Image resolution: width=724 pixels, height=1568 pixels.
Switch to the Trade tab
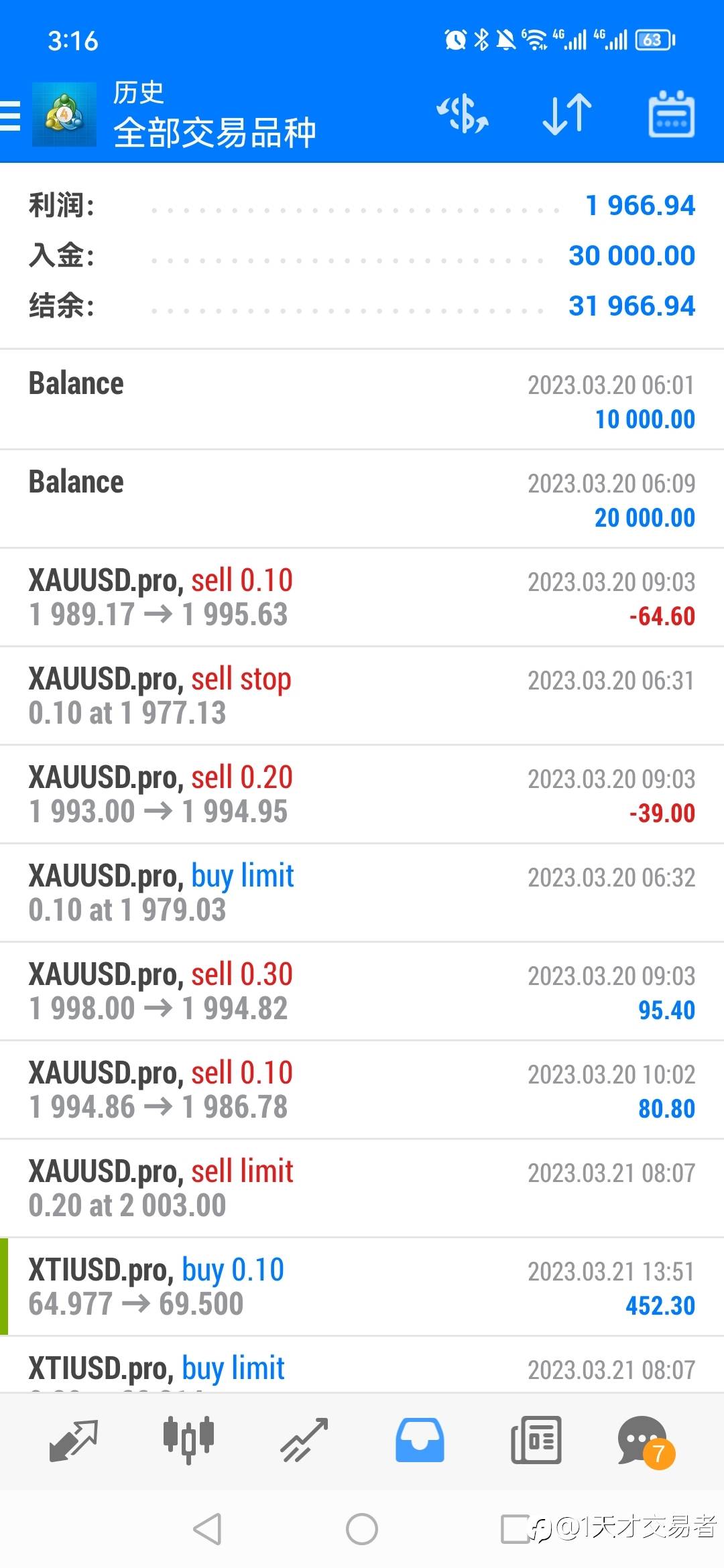coord(304,1441)
